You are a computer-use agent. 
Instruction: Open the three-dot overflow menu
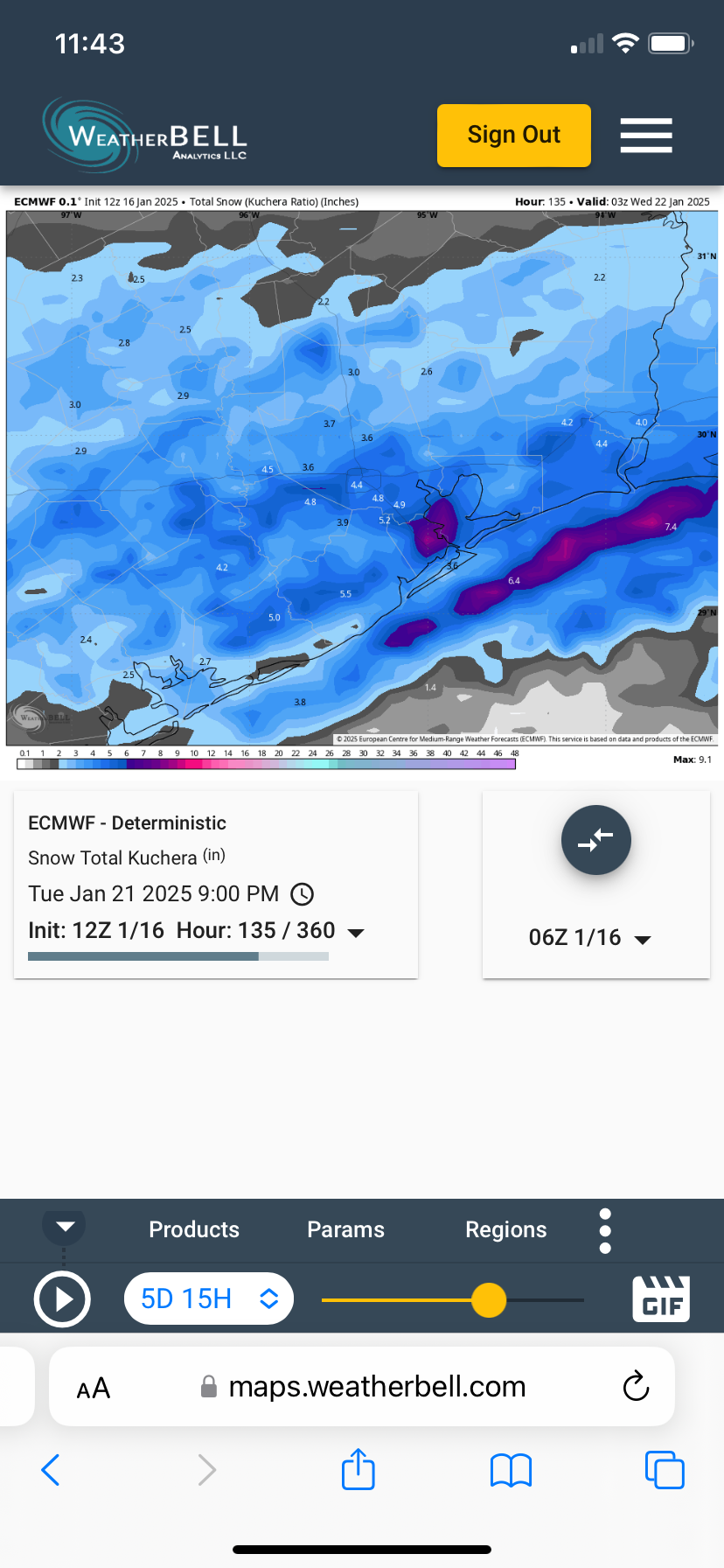point(605,1230)
